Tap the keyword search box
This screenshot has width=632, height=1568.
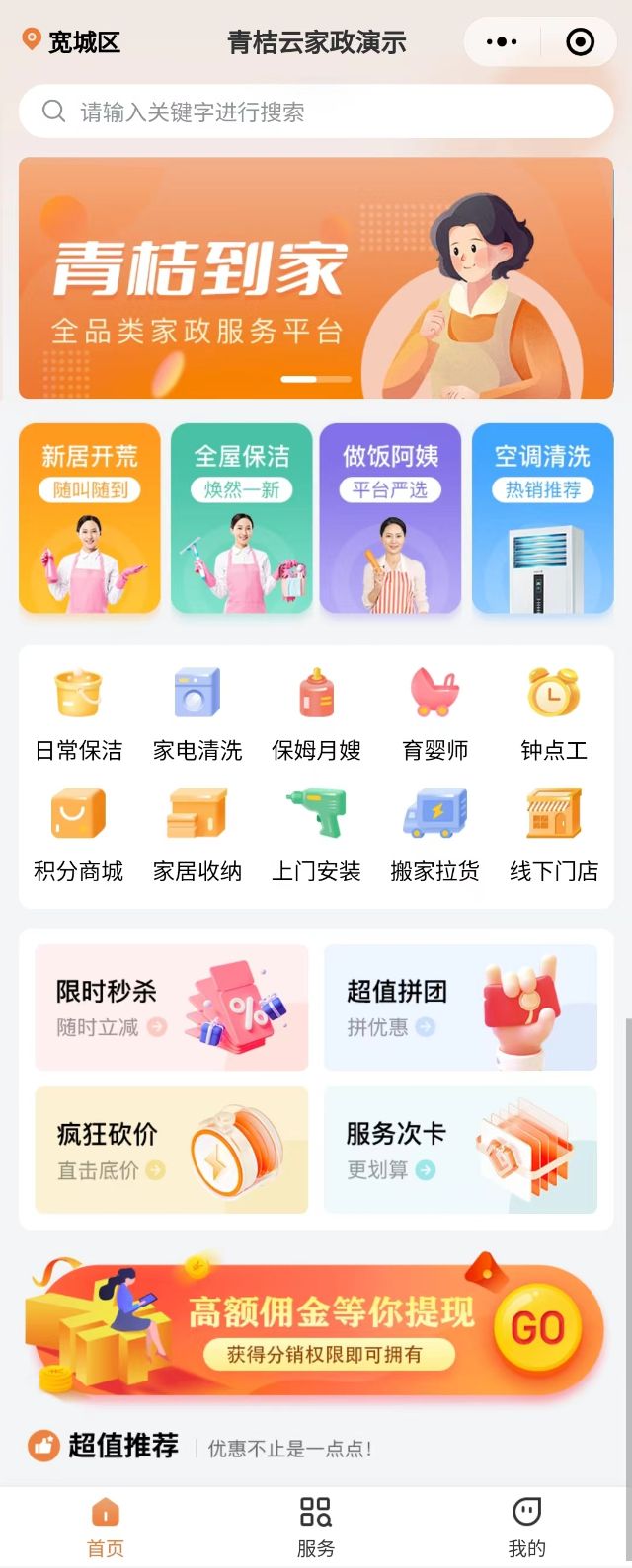tap(316, 112)
